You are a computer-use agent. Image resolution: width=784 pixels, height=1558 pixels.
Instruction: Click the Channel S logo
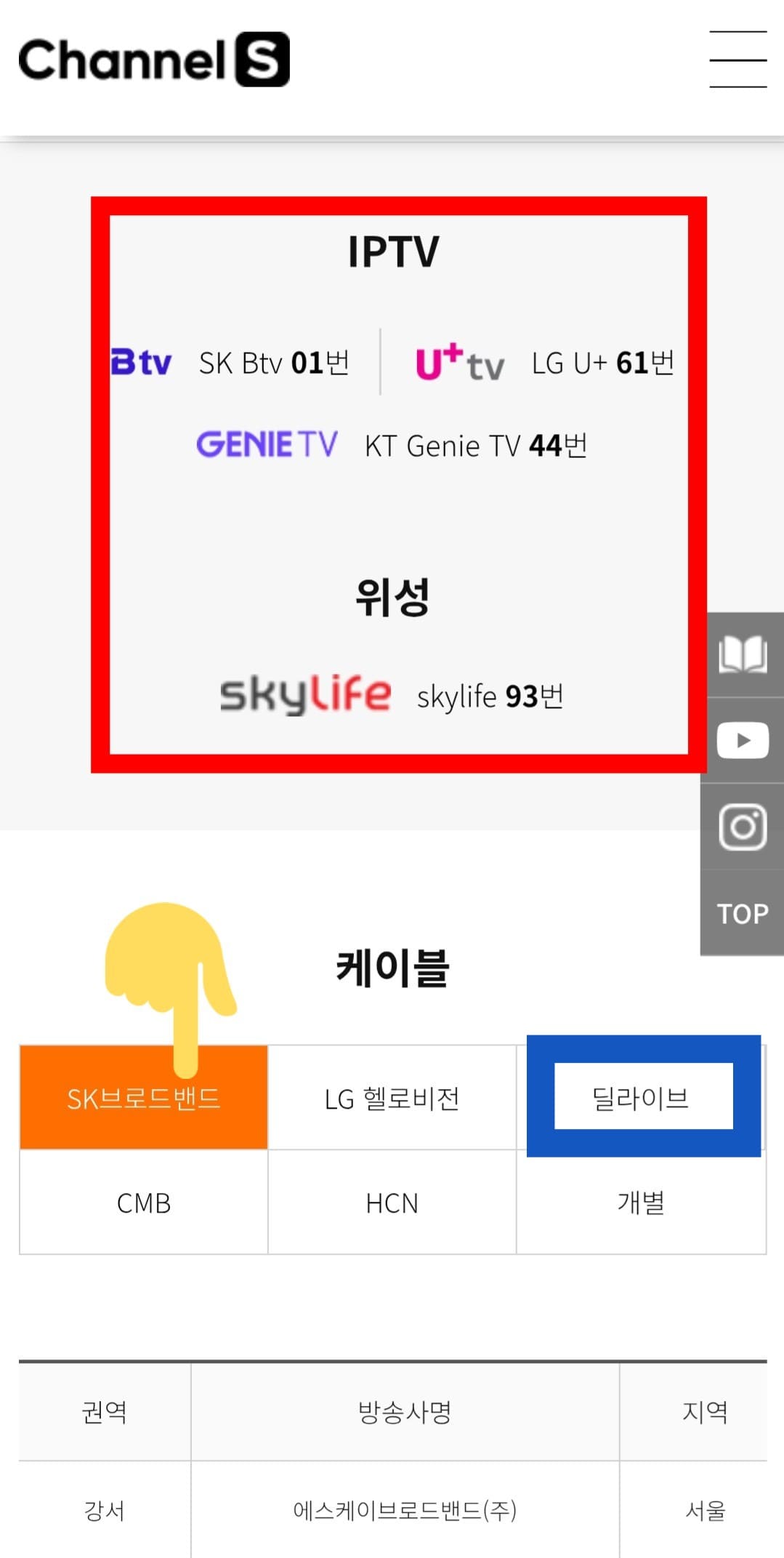[x=152, y=60]
